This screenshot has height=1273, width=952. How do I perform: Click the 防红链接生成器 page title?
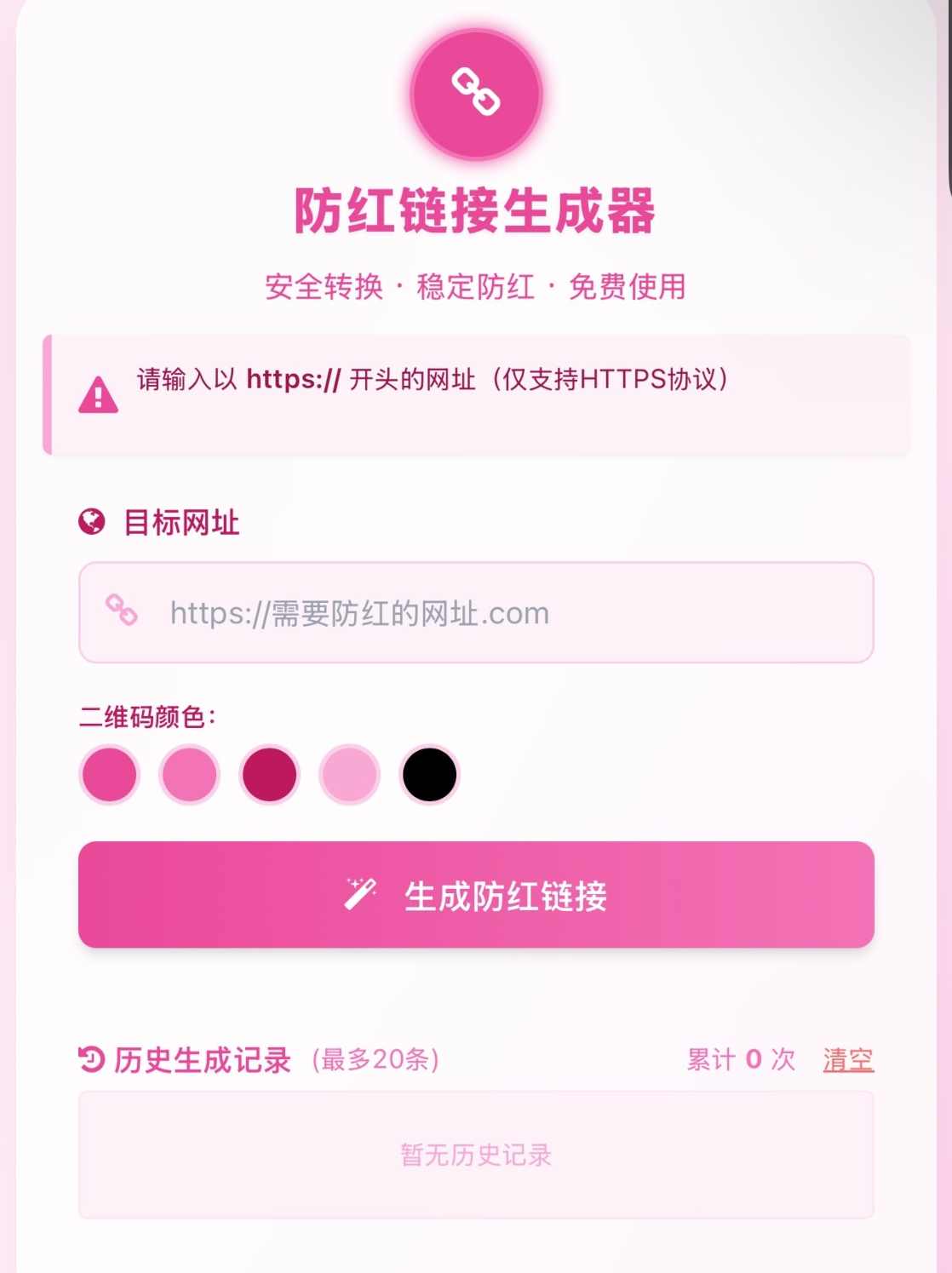(x=475, y=210)
